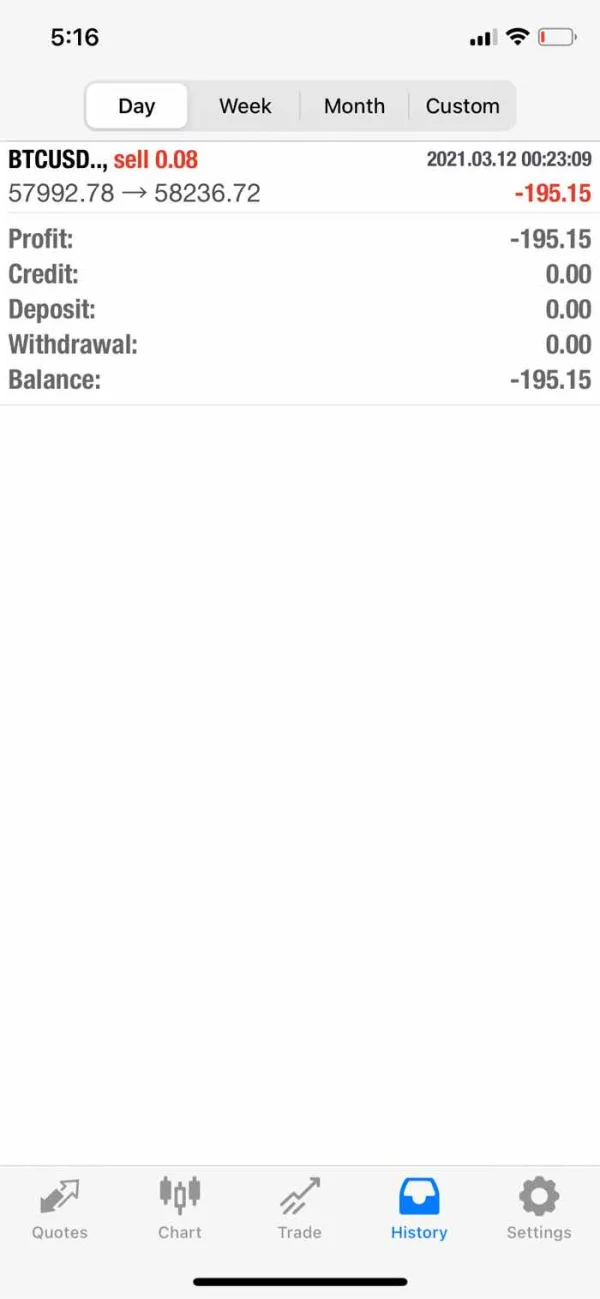
Task: Switch to the Week view
Action: (245, 106)
